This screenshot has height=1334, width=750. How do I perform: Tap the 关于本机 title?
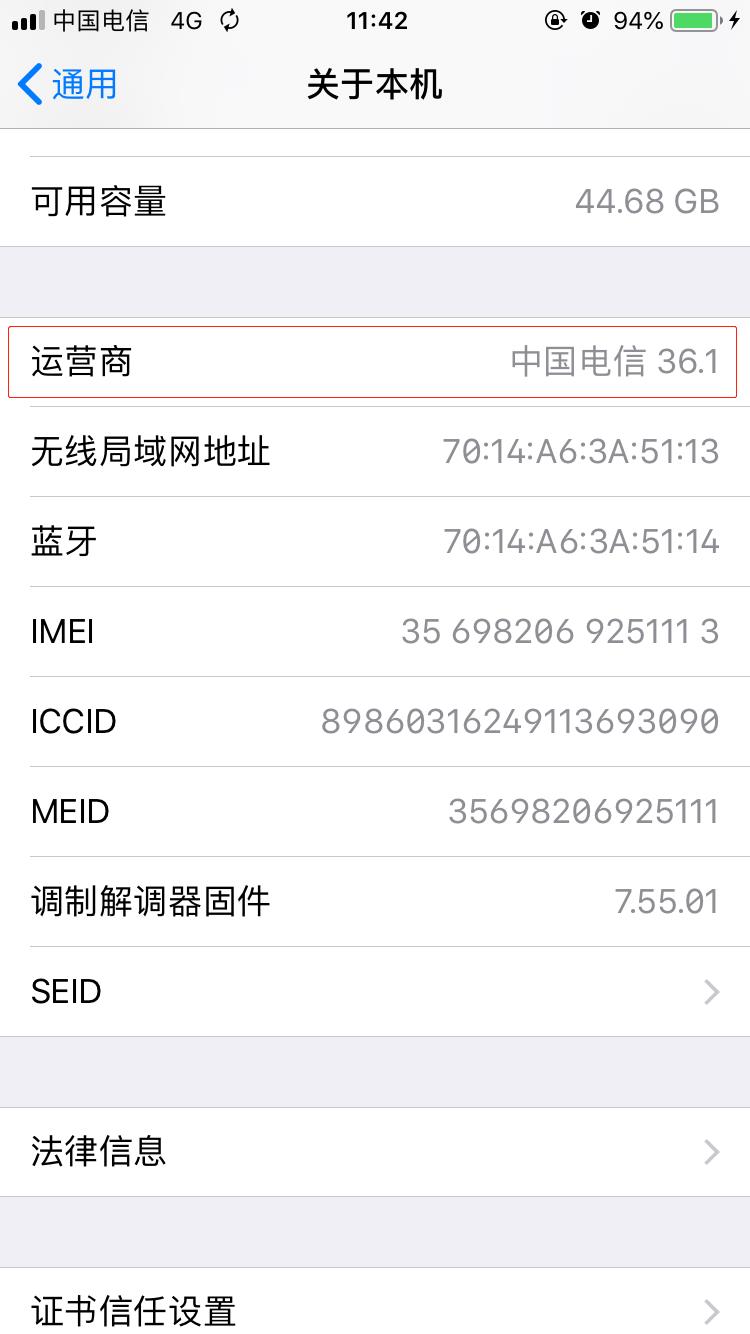(375, 85)
